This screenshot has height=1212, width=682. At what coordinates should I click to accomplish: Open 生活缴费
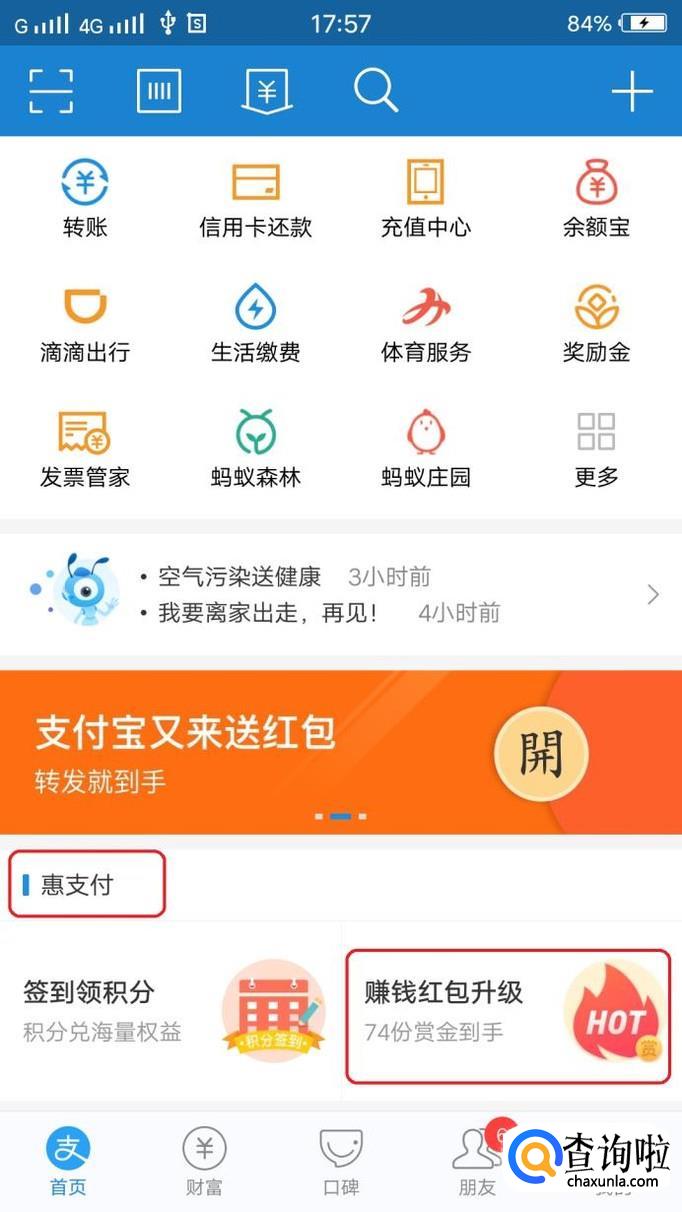click(256, 325)
